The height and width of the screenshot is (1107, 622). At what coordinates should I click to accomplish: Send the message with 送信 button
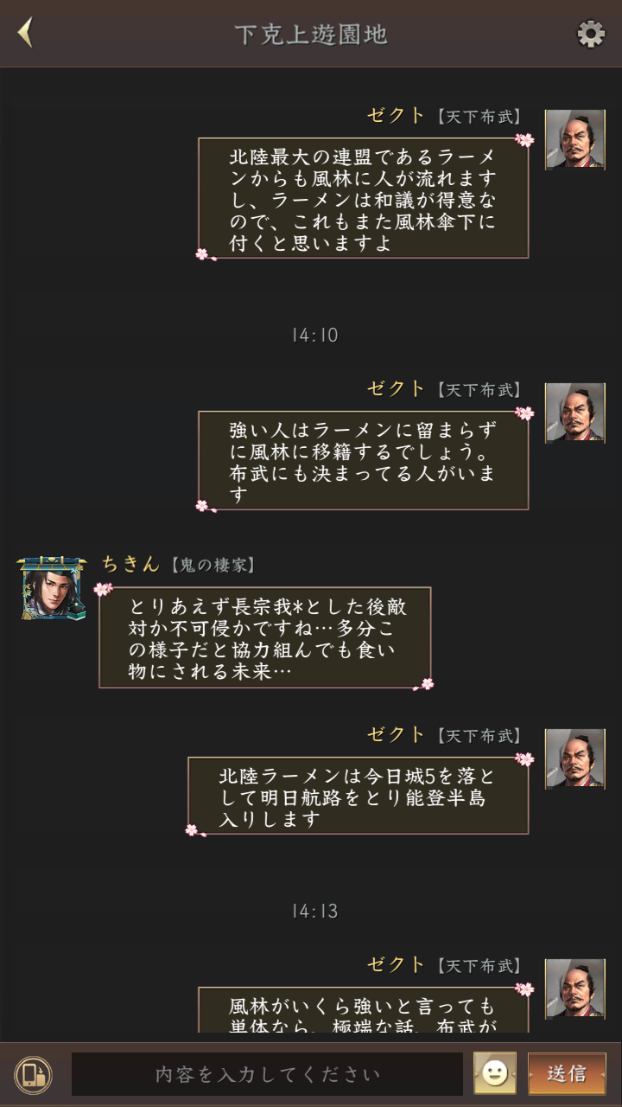567,1074
